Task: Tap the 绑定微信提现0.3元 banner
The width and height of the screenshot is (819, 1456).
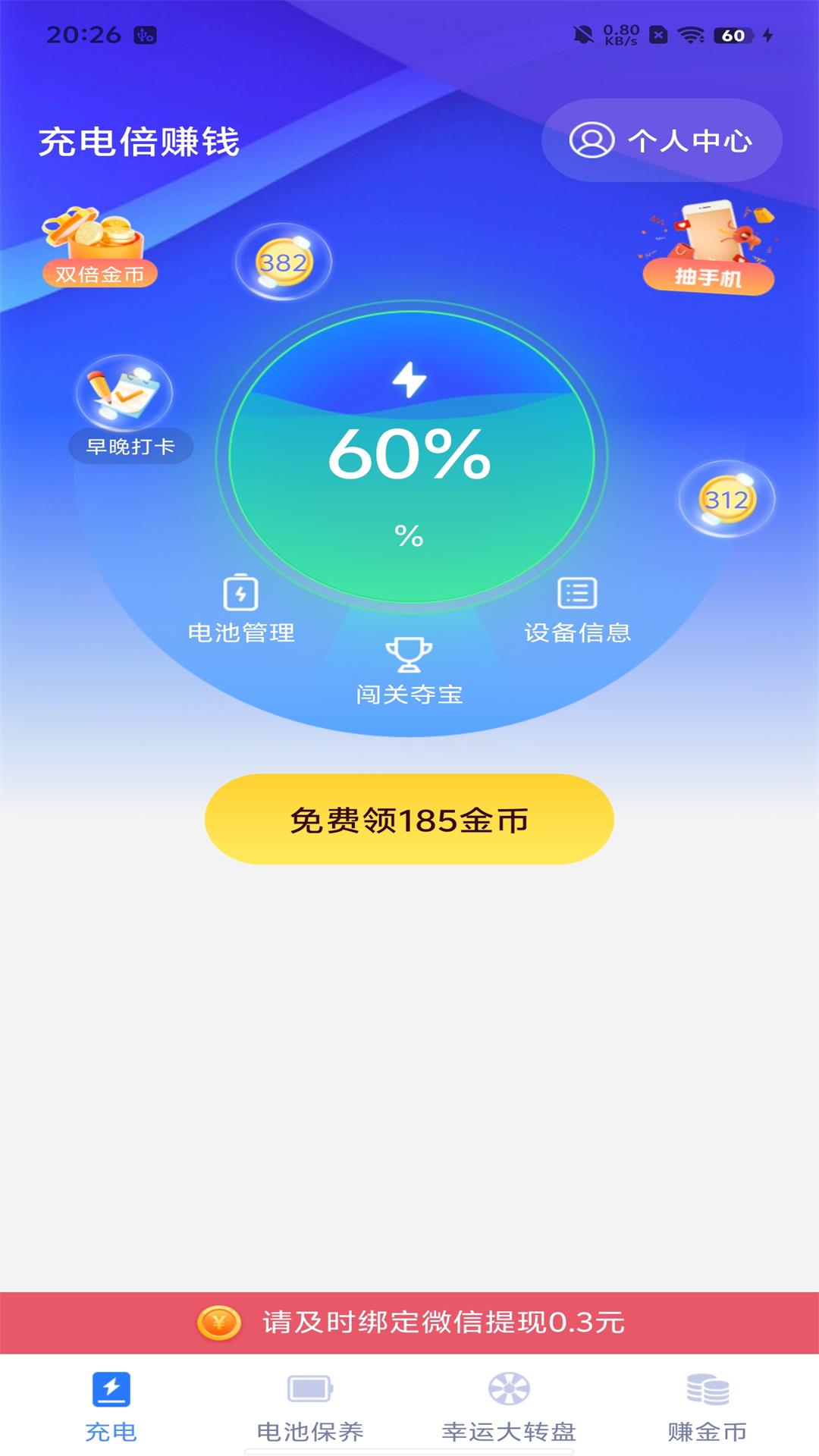Action: point(409,1323)
